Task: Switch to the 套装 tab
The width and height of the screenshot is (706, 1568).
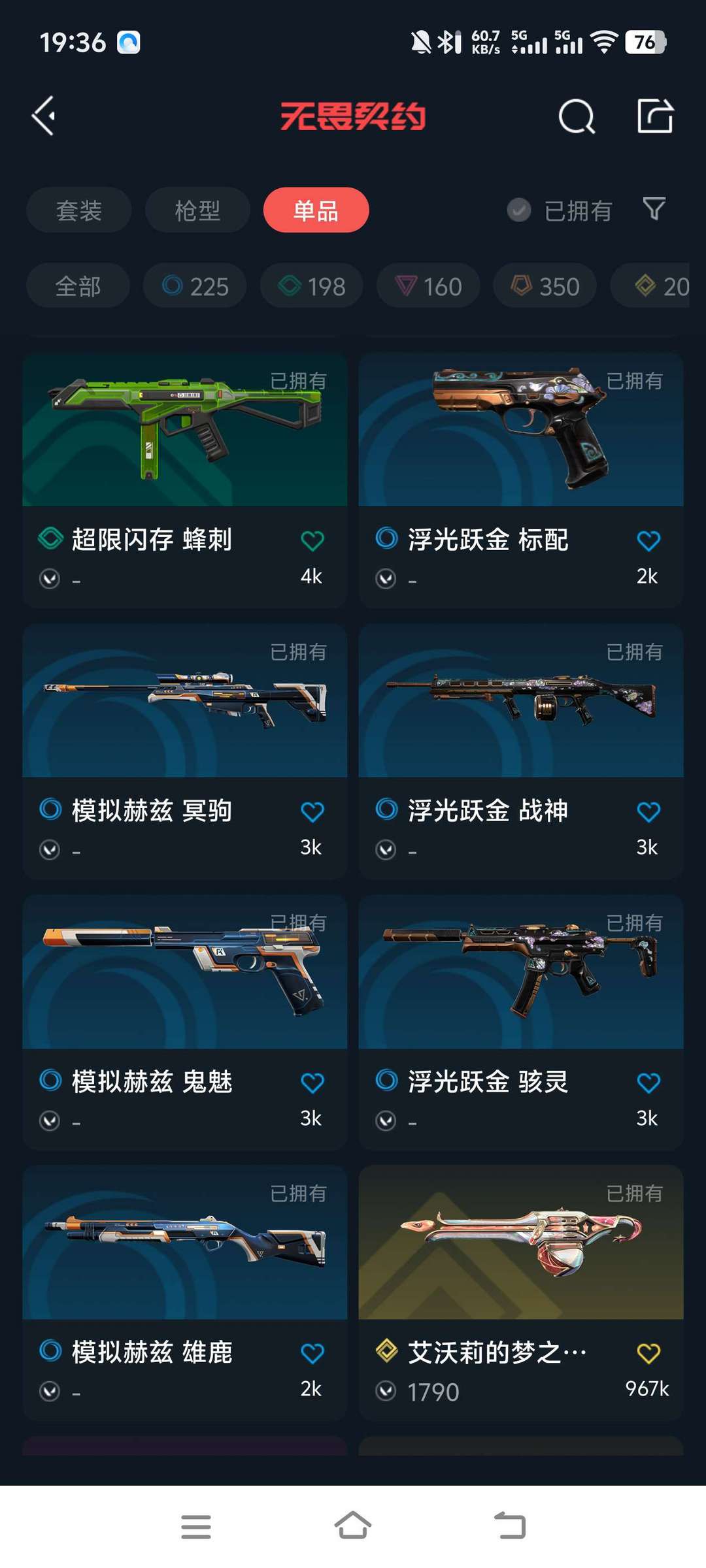Action: point(79,210)
